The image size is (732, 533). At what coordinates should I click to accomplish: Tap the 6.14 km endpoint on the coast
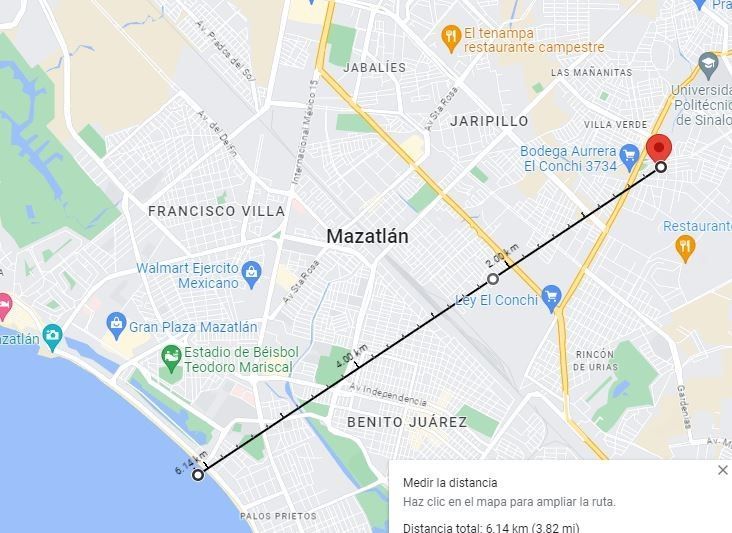click(198, 475)
